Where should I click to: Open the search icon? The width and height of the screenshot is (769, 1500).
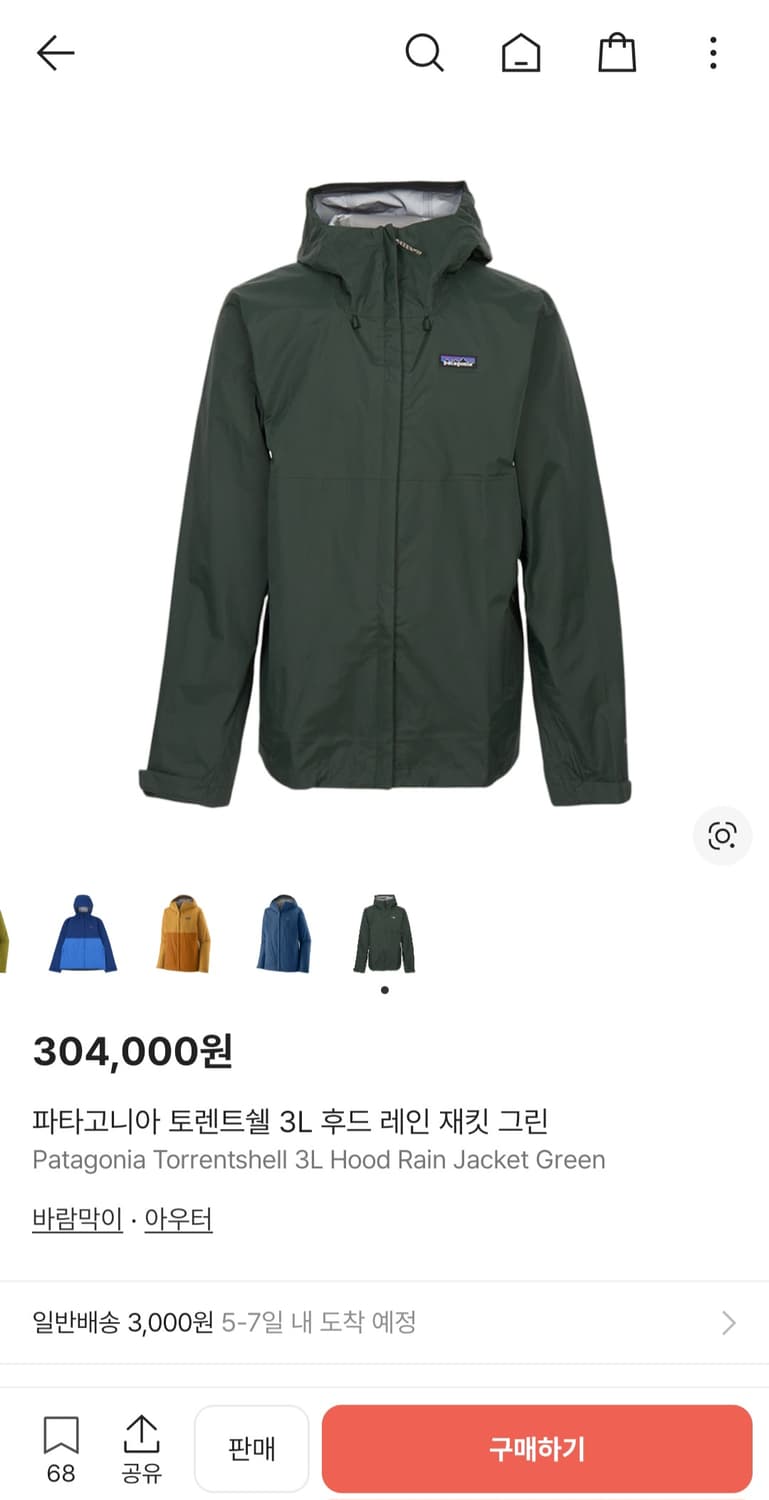point(425,53)
